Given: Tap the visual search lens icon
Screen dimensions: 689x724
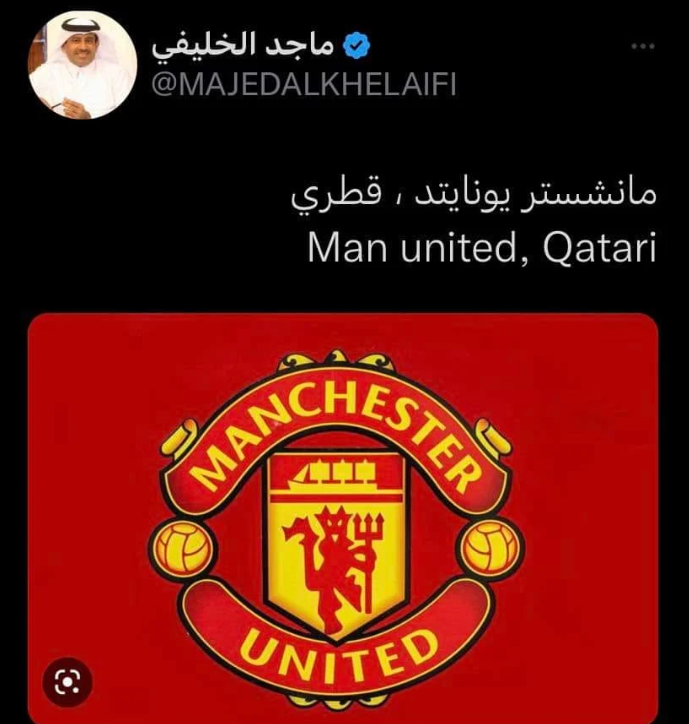Looking at the screenshot, I should 67,683.
